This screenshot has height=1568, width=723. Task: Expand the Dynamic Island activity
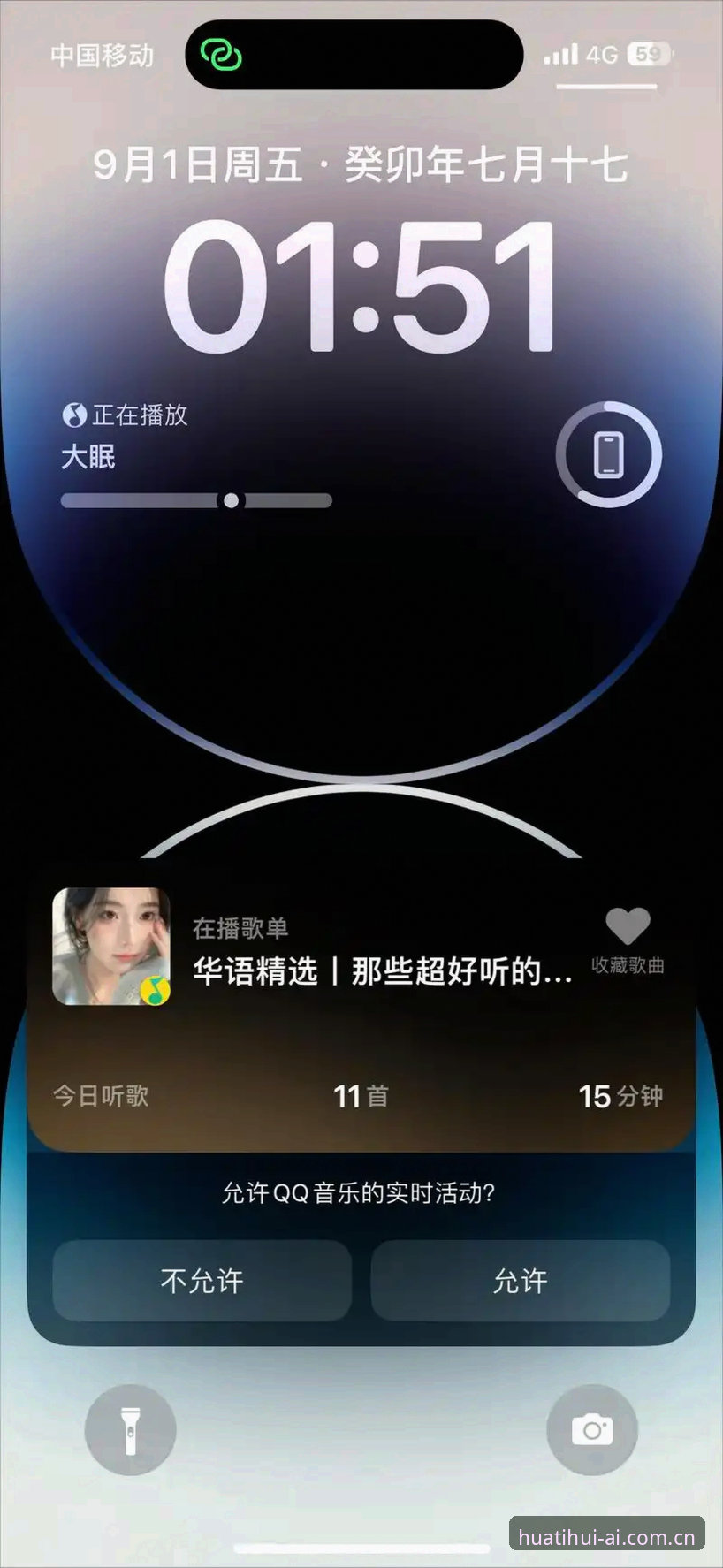pos(354,55)
